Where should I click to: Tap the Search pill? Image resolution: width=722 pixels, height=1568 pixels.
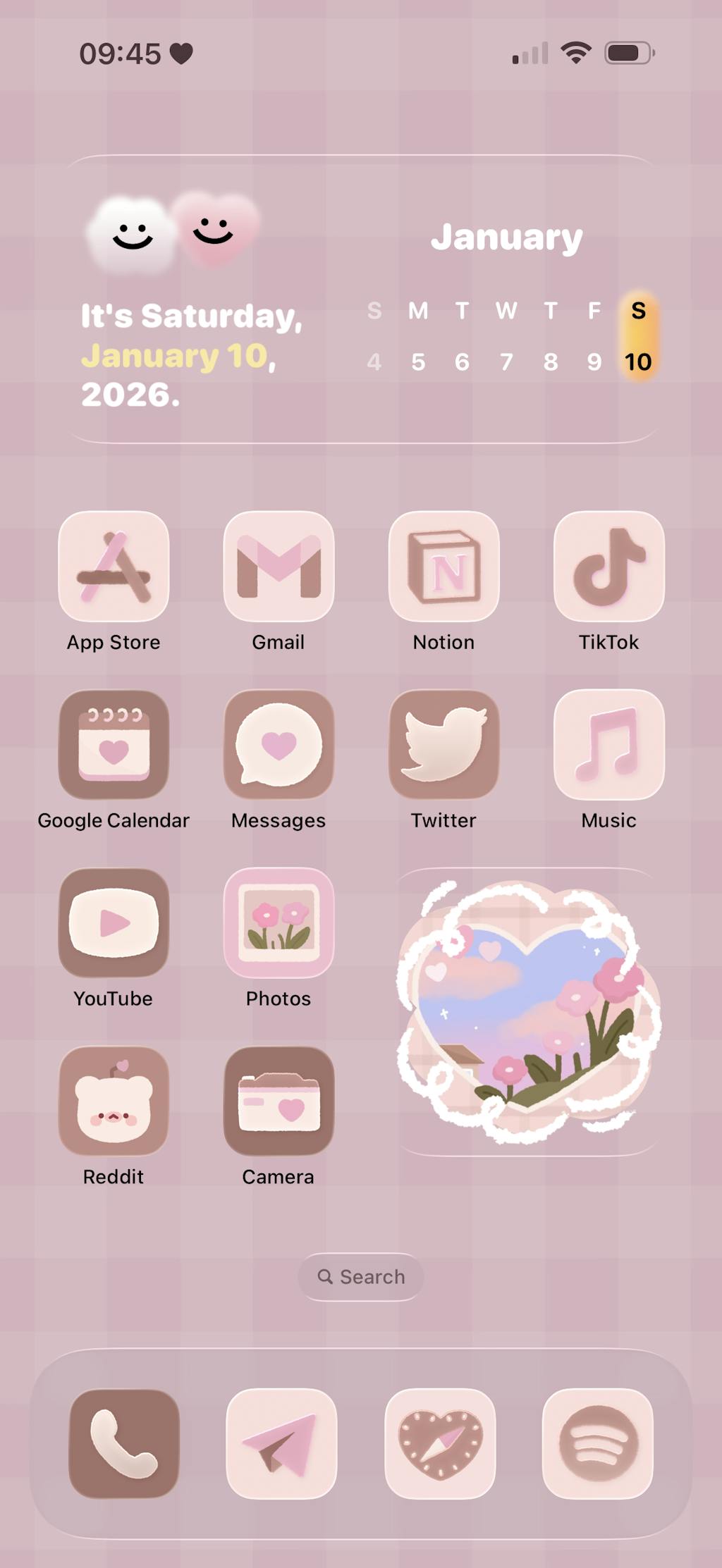(x=361, y=1277)
